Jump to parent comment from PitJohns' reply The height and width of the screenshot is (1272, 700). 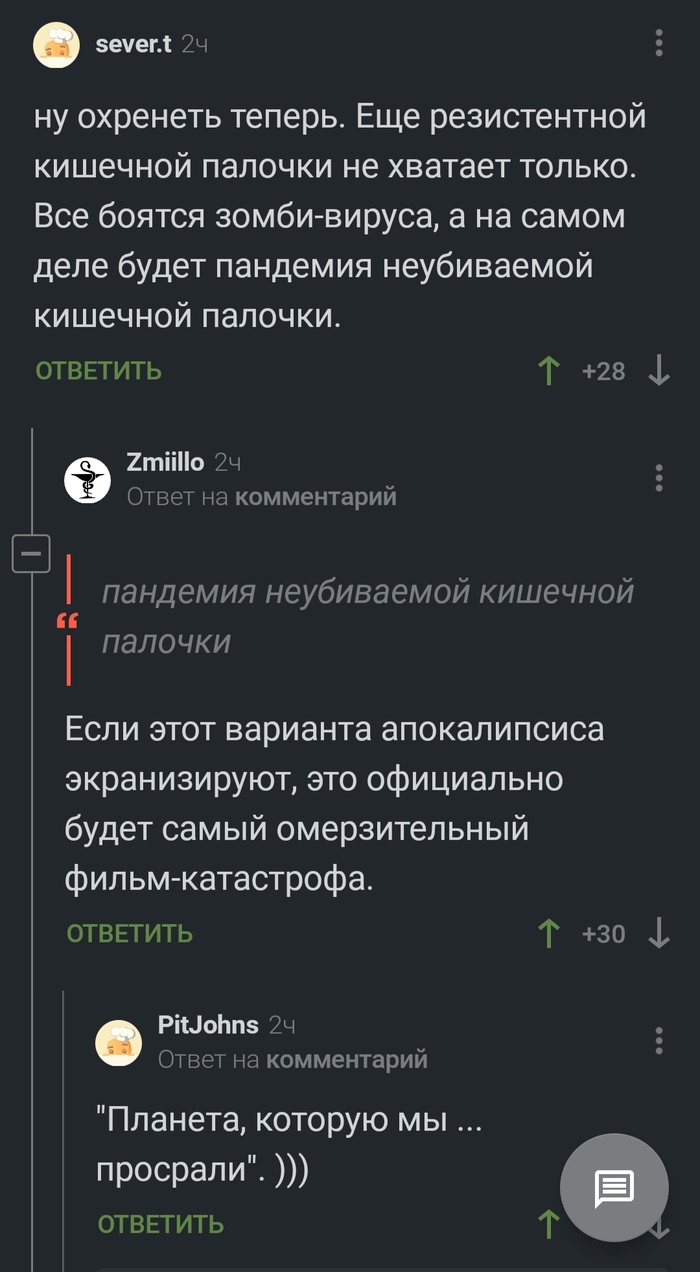coord(346,1059)
